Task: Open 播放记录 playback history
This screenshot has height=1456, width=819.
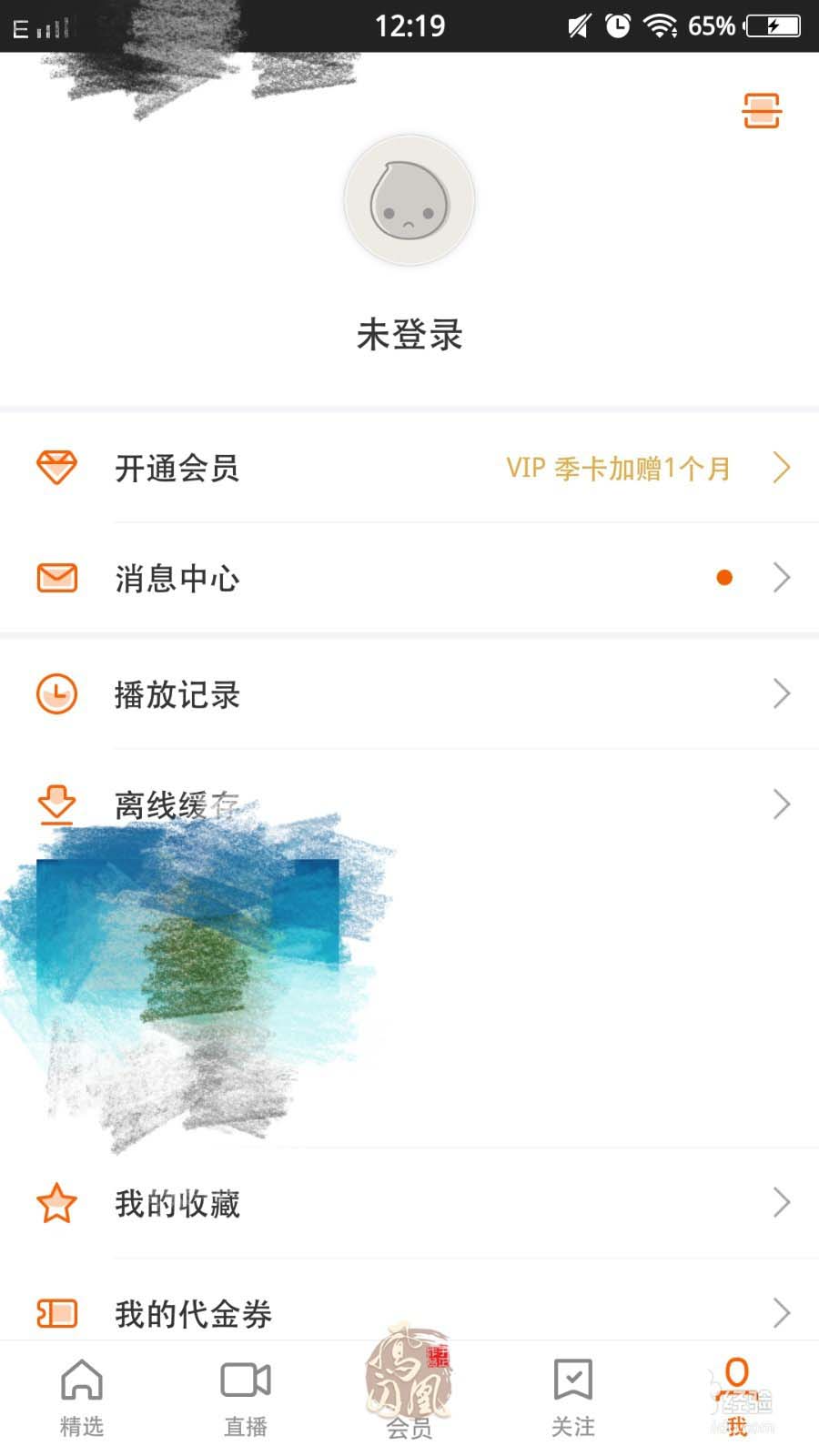Action: [x=409, y=694]
